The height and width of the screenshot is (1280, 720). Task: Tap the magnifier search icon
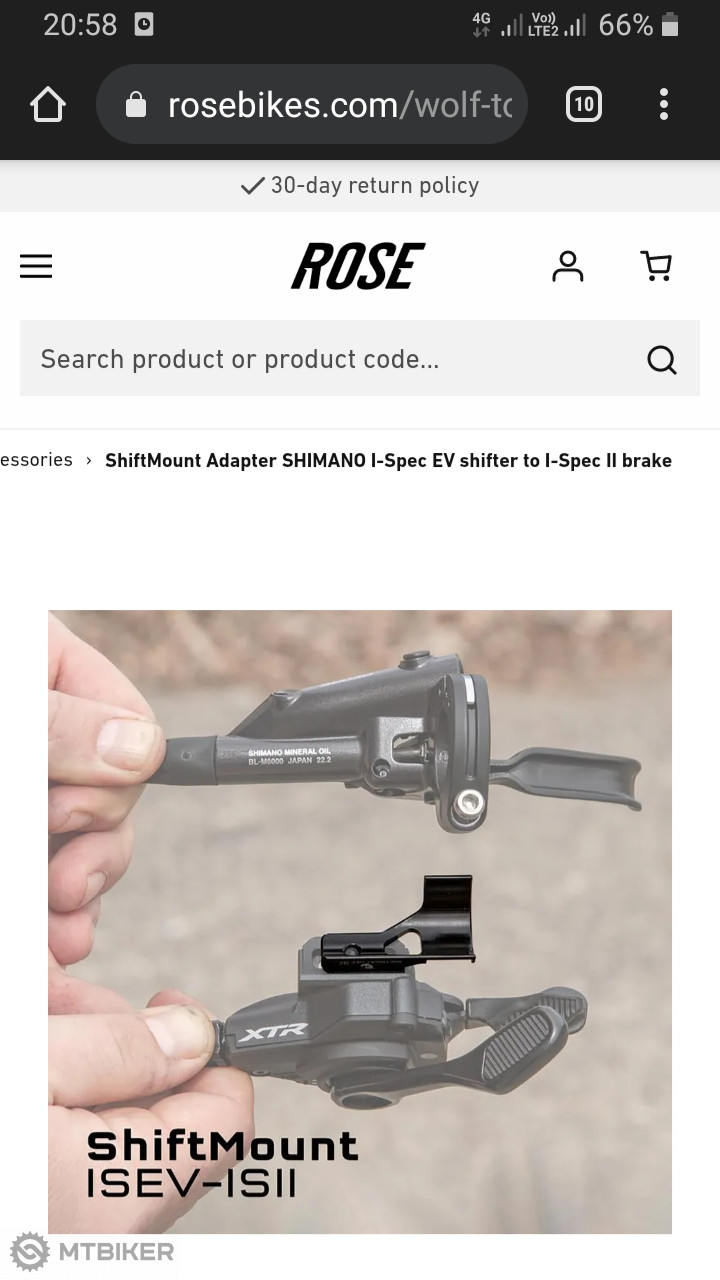click(662, 359)
